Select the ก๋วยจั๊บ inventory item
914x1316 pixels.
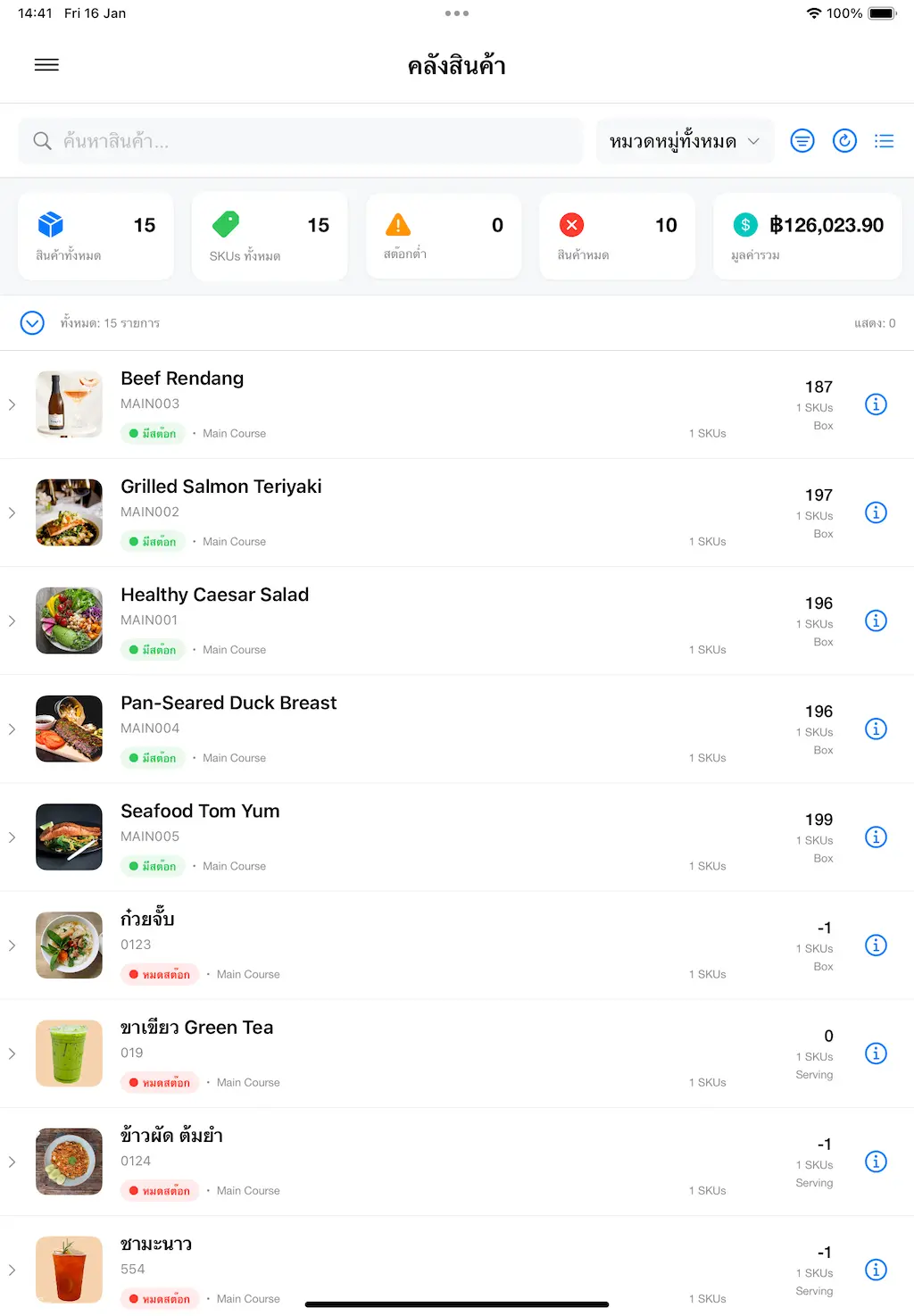coord(148,920)
